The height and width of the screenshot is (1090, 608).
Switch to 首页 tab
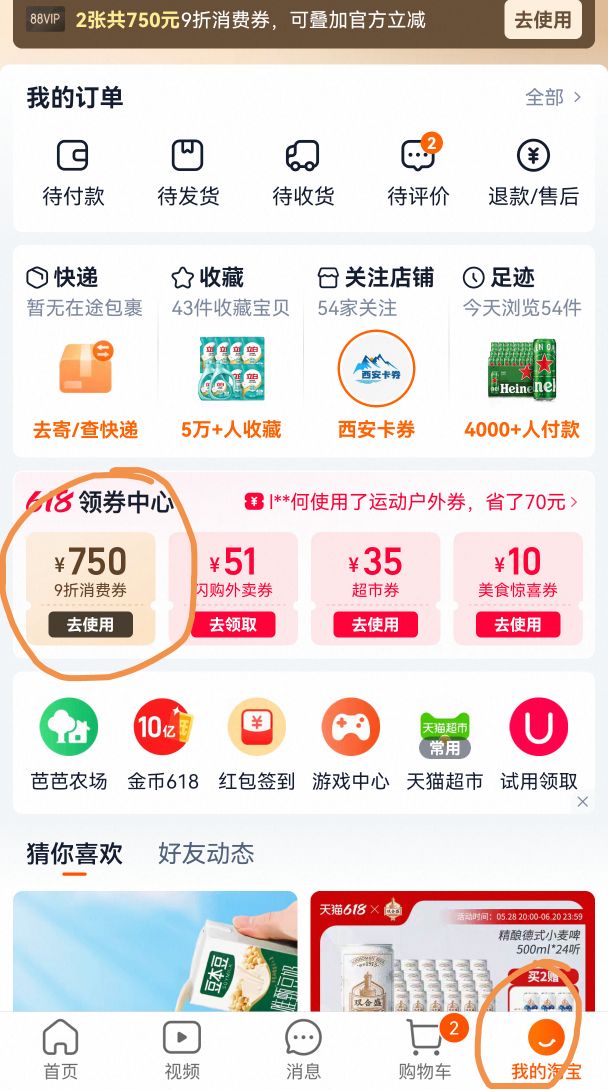coord(61,1050)
